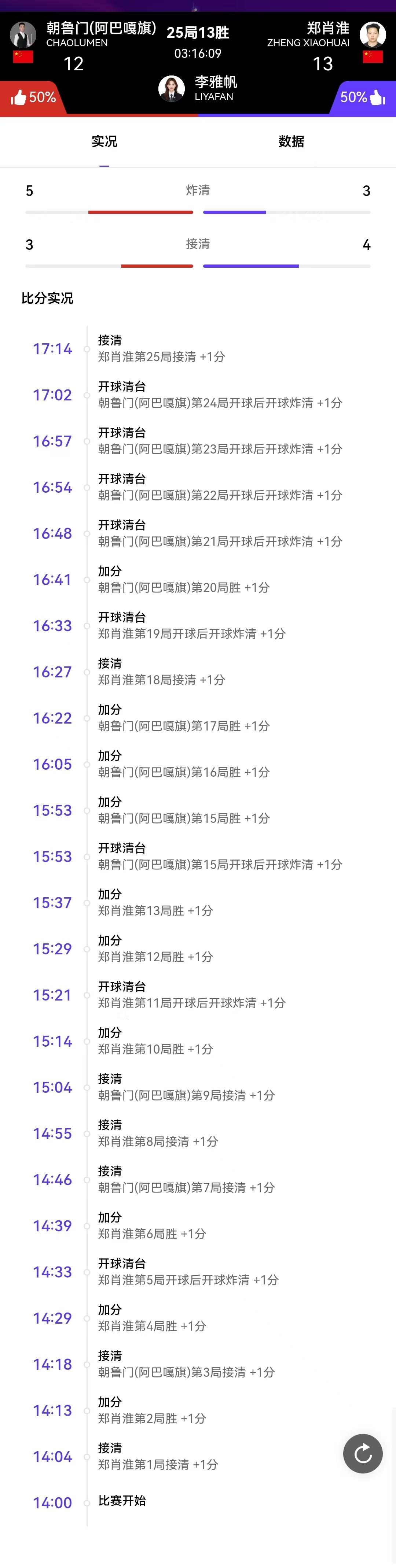Open 郑肖淮's player avatar

[372, 35]
